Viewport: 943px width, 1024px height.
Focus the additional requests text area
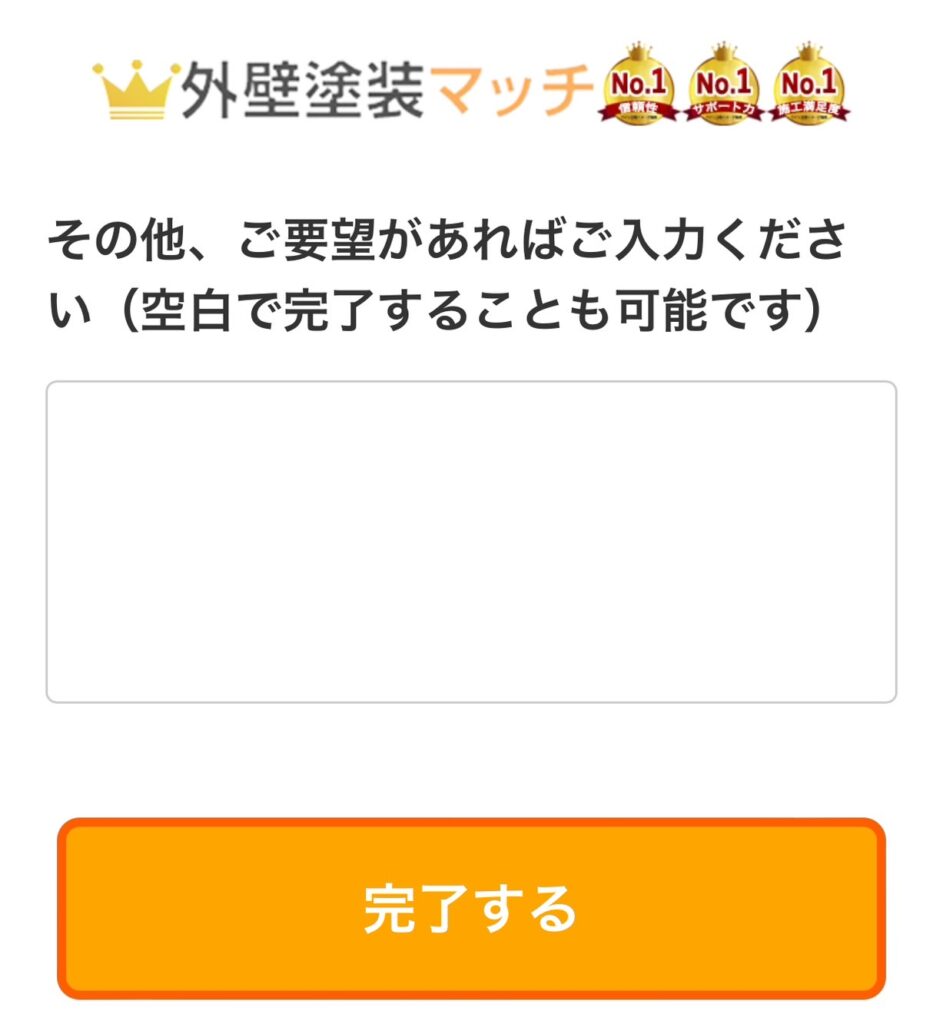click(x=471, y=541)
